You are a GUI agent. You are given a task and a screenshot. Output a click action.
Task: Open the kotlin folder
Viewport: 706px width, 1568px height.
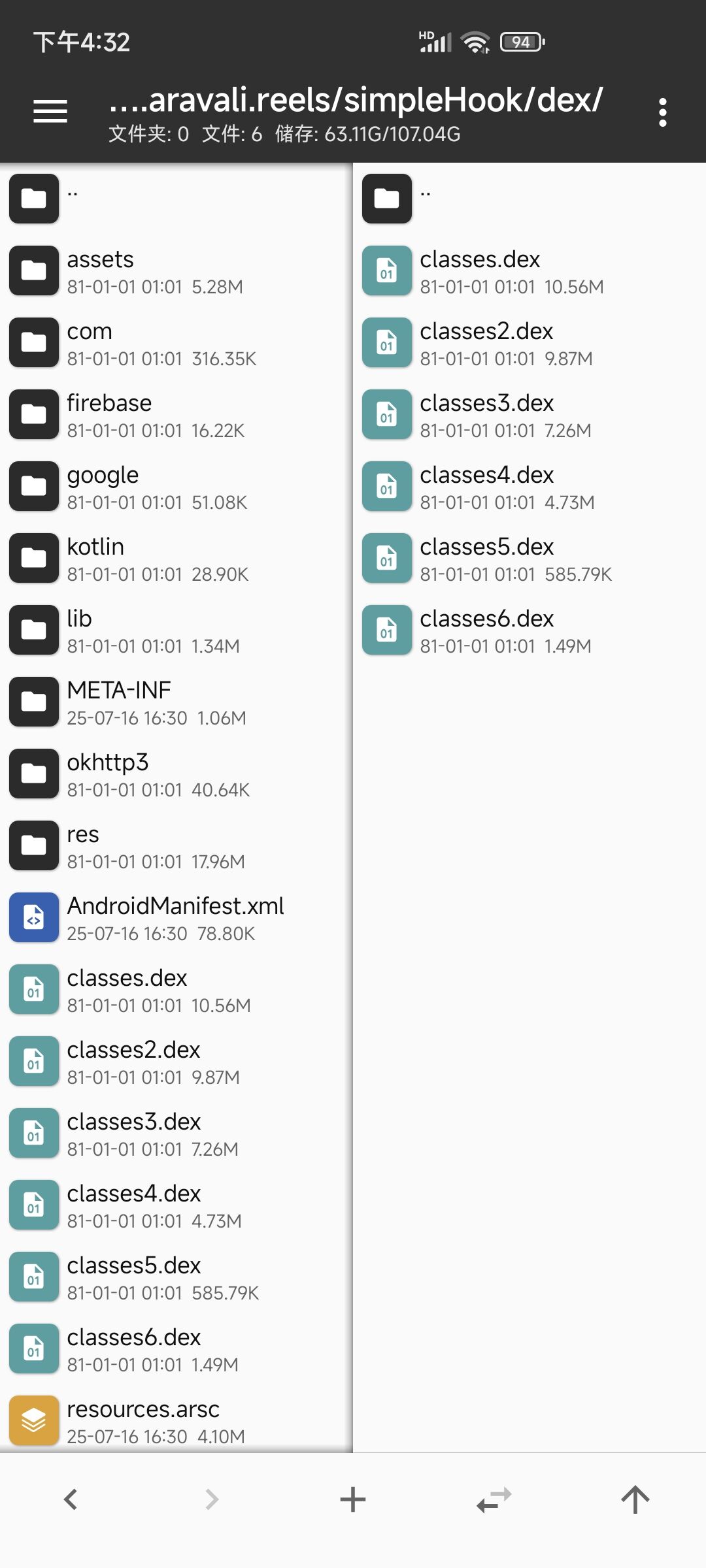coord(176,558)
